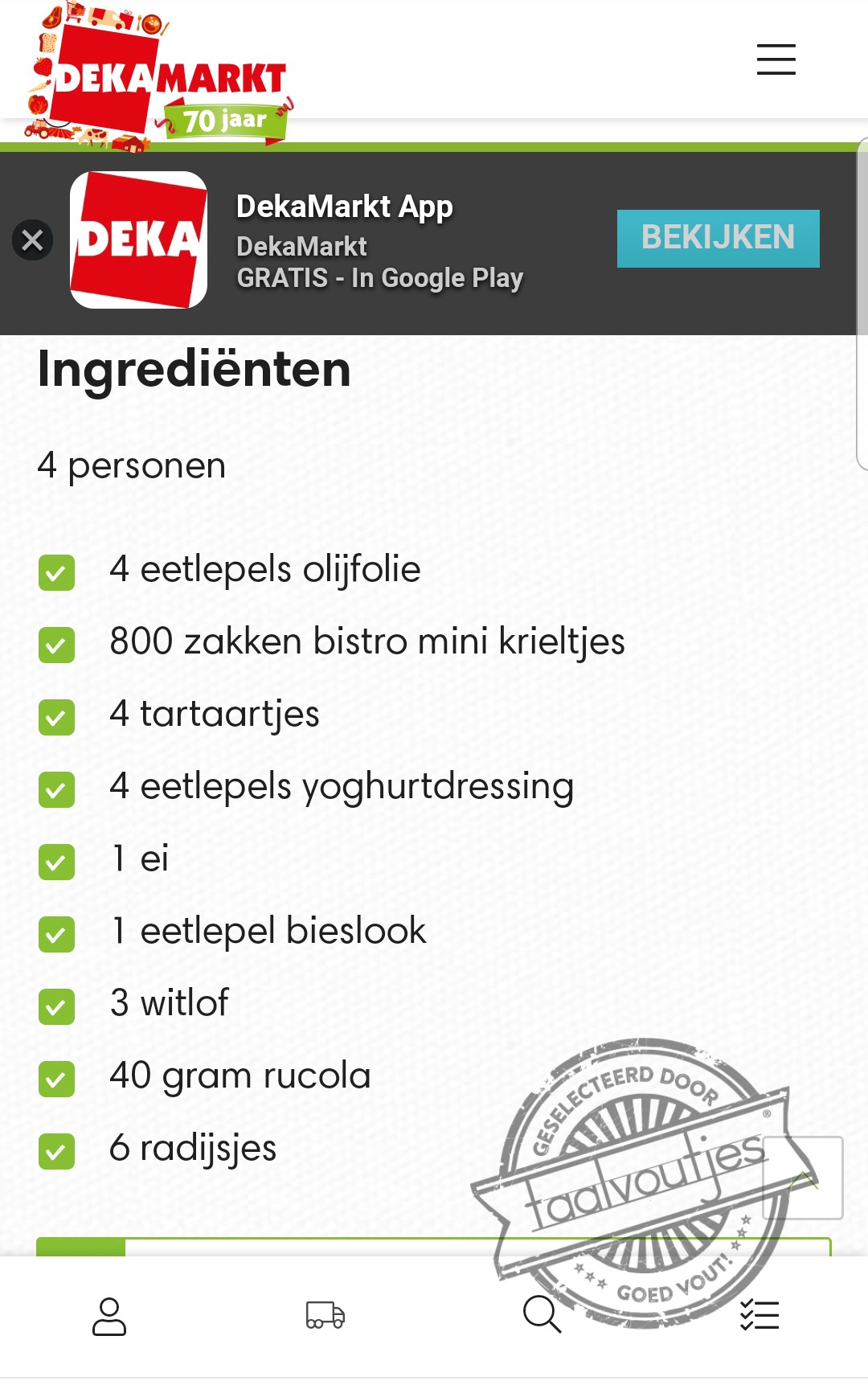Open the shopping list icon in bottom navigation

point(759,1314)
